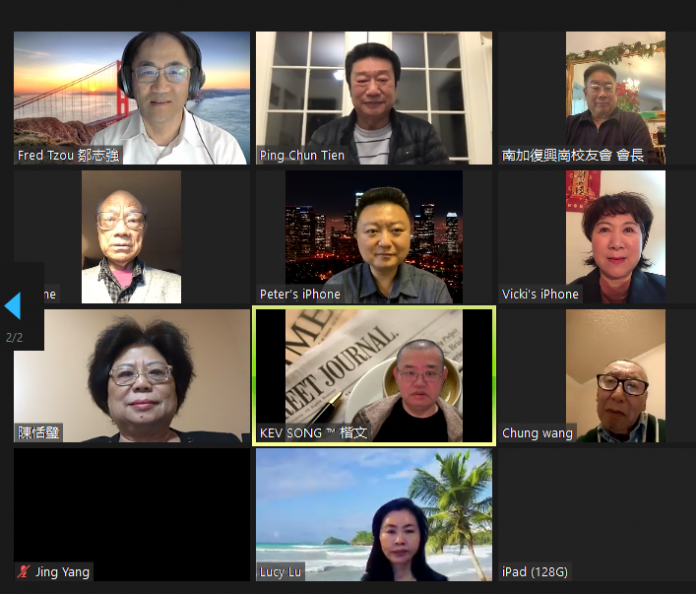Select Vicki's iPhone video tile
The height and width of the screenshot is (594, 696).
click(x=614, y=236)
